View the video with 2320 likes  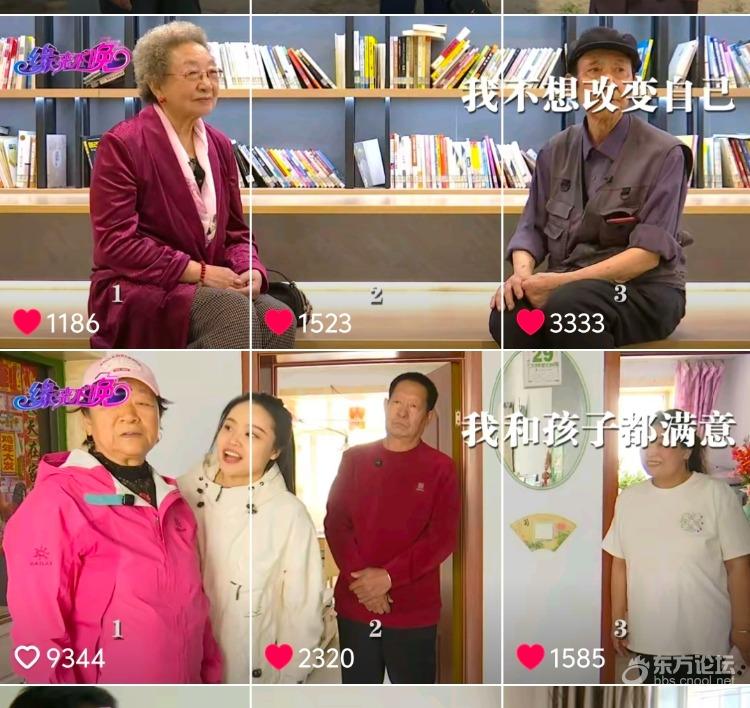pos(375,515)
